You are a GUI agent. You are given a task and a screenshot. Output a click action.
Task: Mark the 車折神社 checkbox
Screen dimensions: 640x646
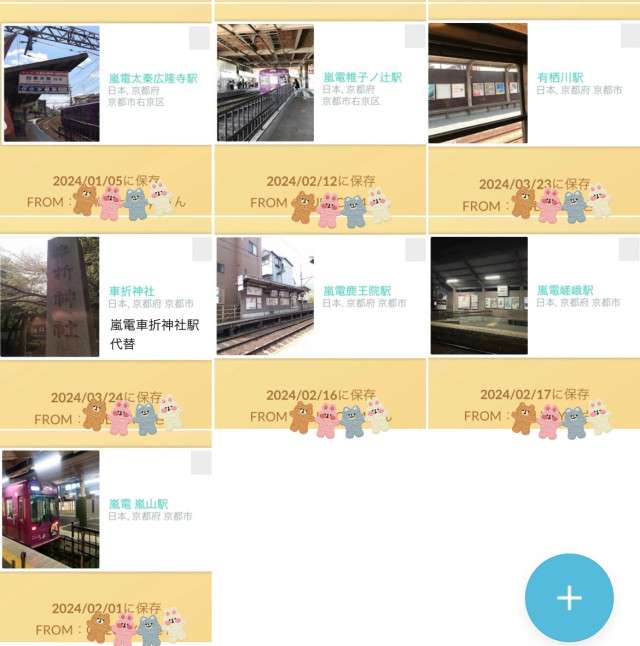coord(201,250)
